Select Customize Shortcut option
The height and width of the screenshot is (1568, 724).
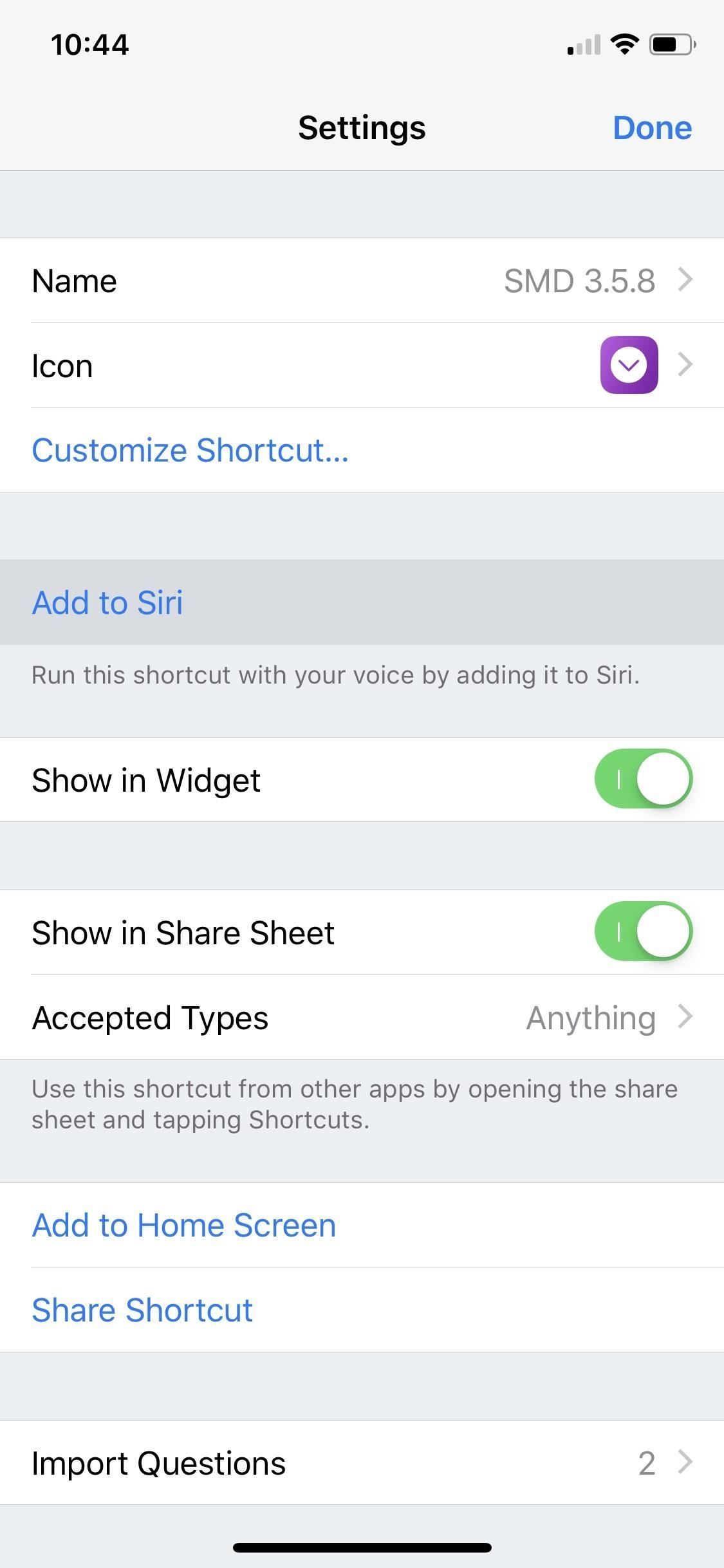[190, 450]
